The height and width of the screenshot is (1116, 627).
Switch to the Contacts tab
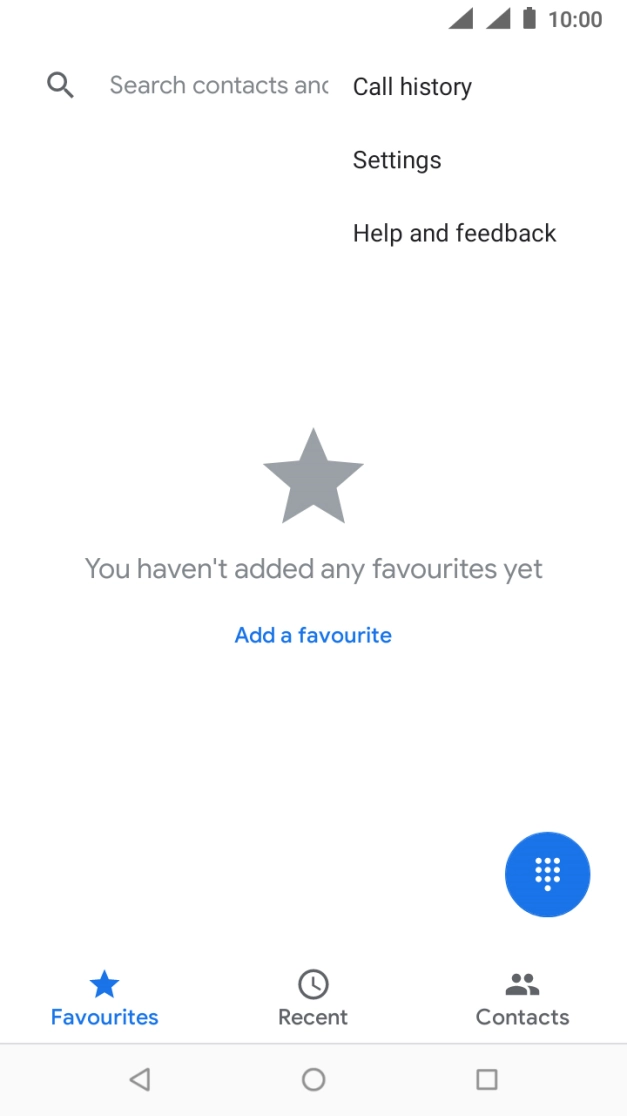(522, 998)
